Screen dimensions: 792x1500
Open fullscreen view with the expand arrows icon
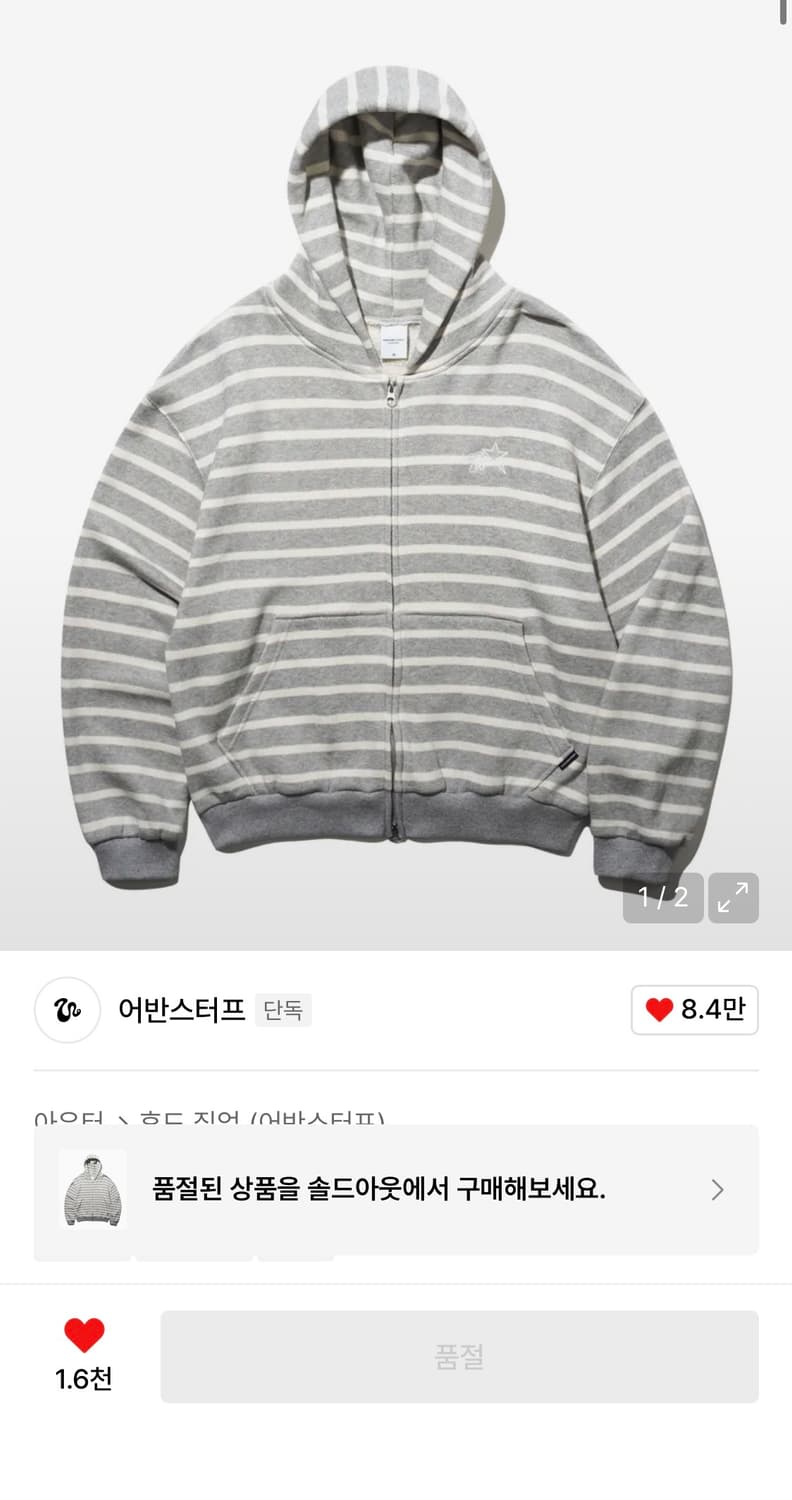[x=733, y=897]
